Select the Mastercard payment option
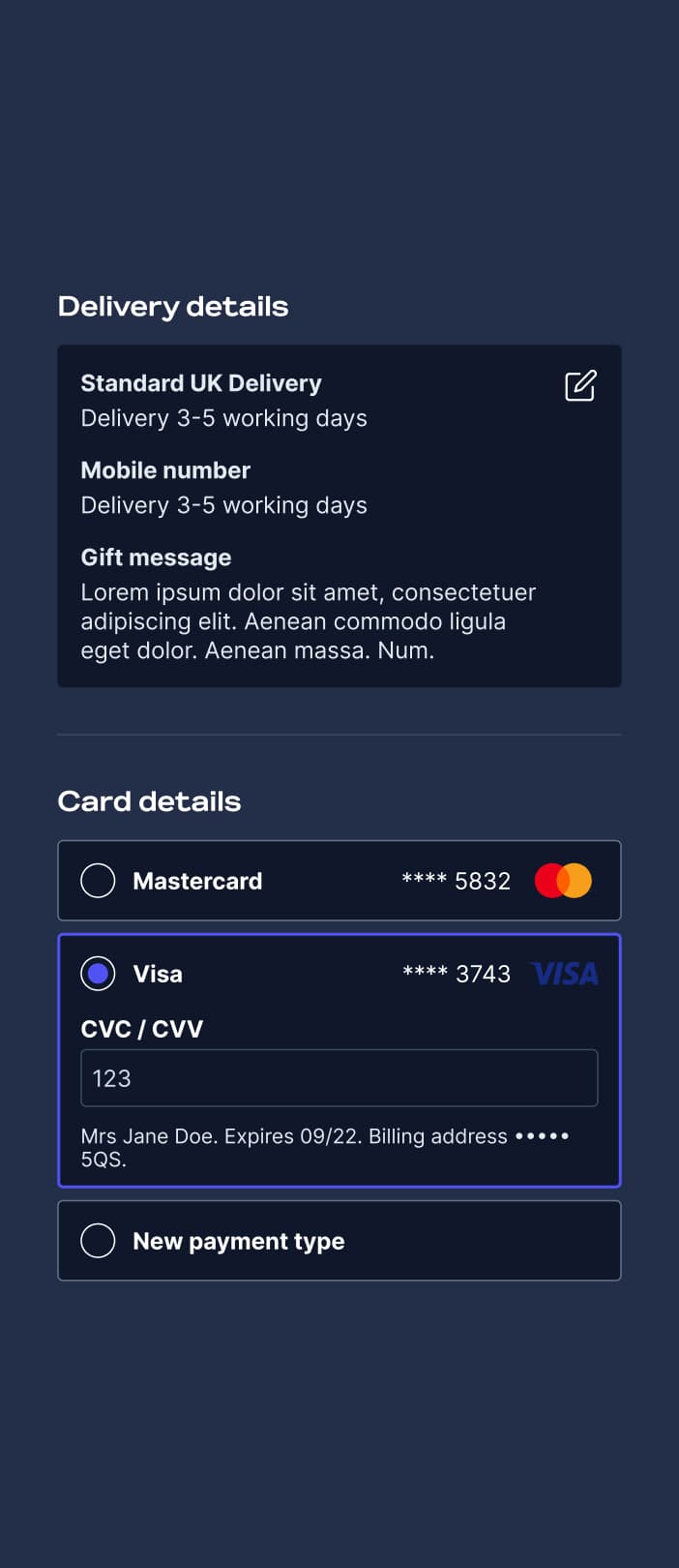Viewport: 679px width, 1568px height. point(98,881)
